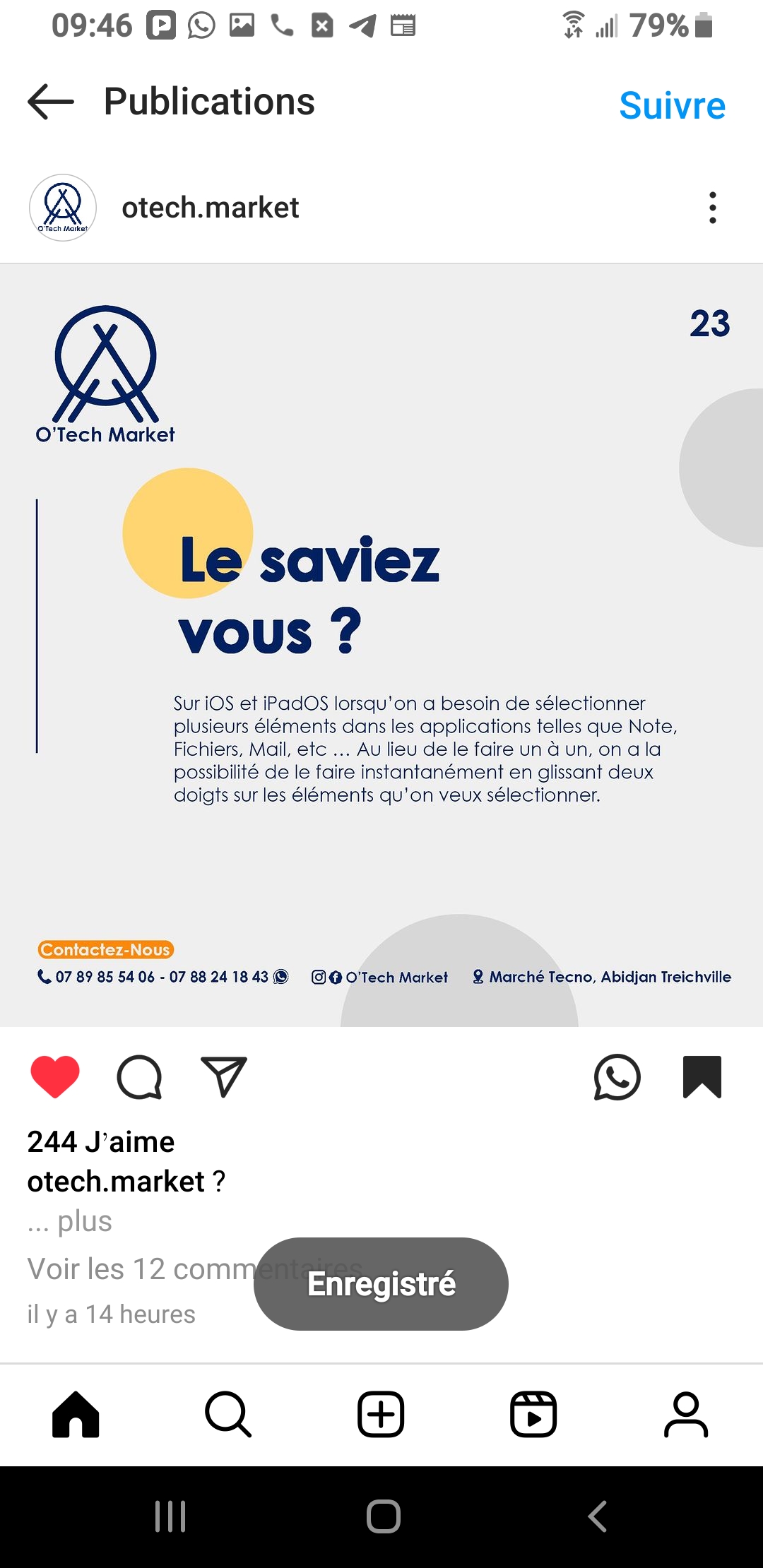Go to your Profile tab
The height and width of the screenshot is (1568, 763).
pyautogui.click(x=686, y=1415)
